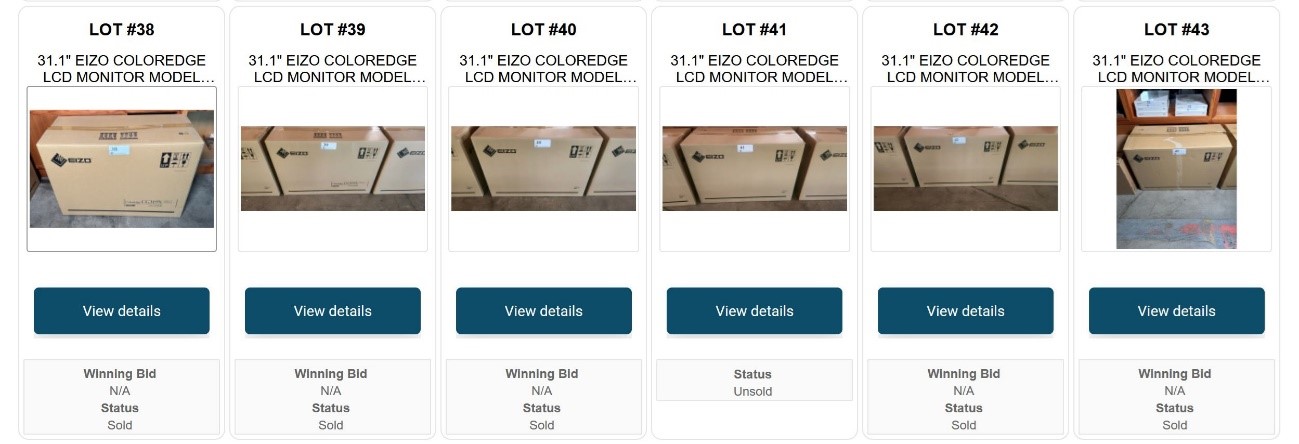Select View details on Lot #43
The image size is (1299, 444).
coord(1177,311)
